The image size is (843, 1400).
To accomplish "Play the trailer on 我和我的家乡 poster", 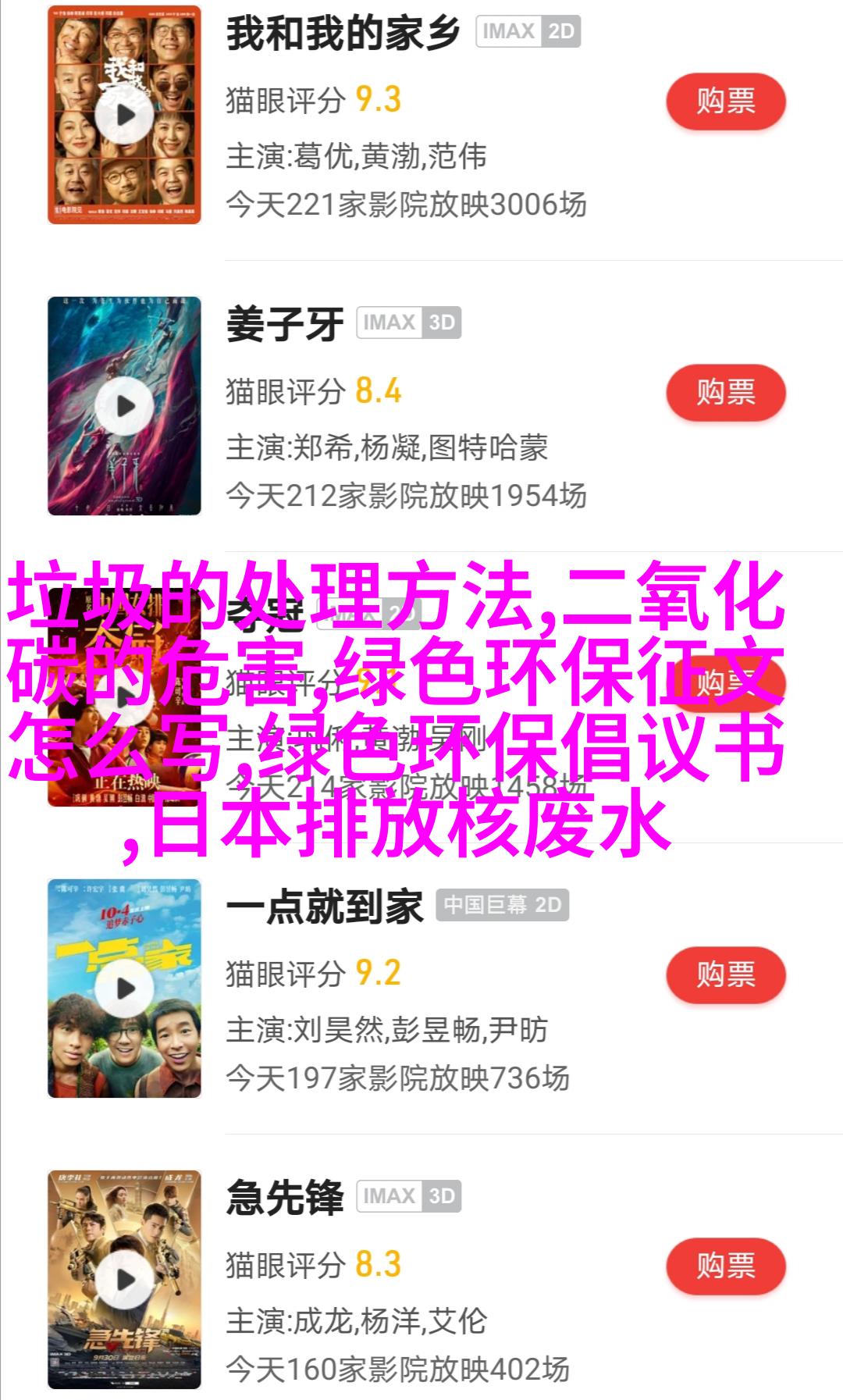I will 125,116.
